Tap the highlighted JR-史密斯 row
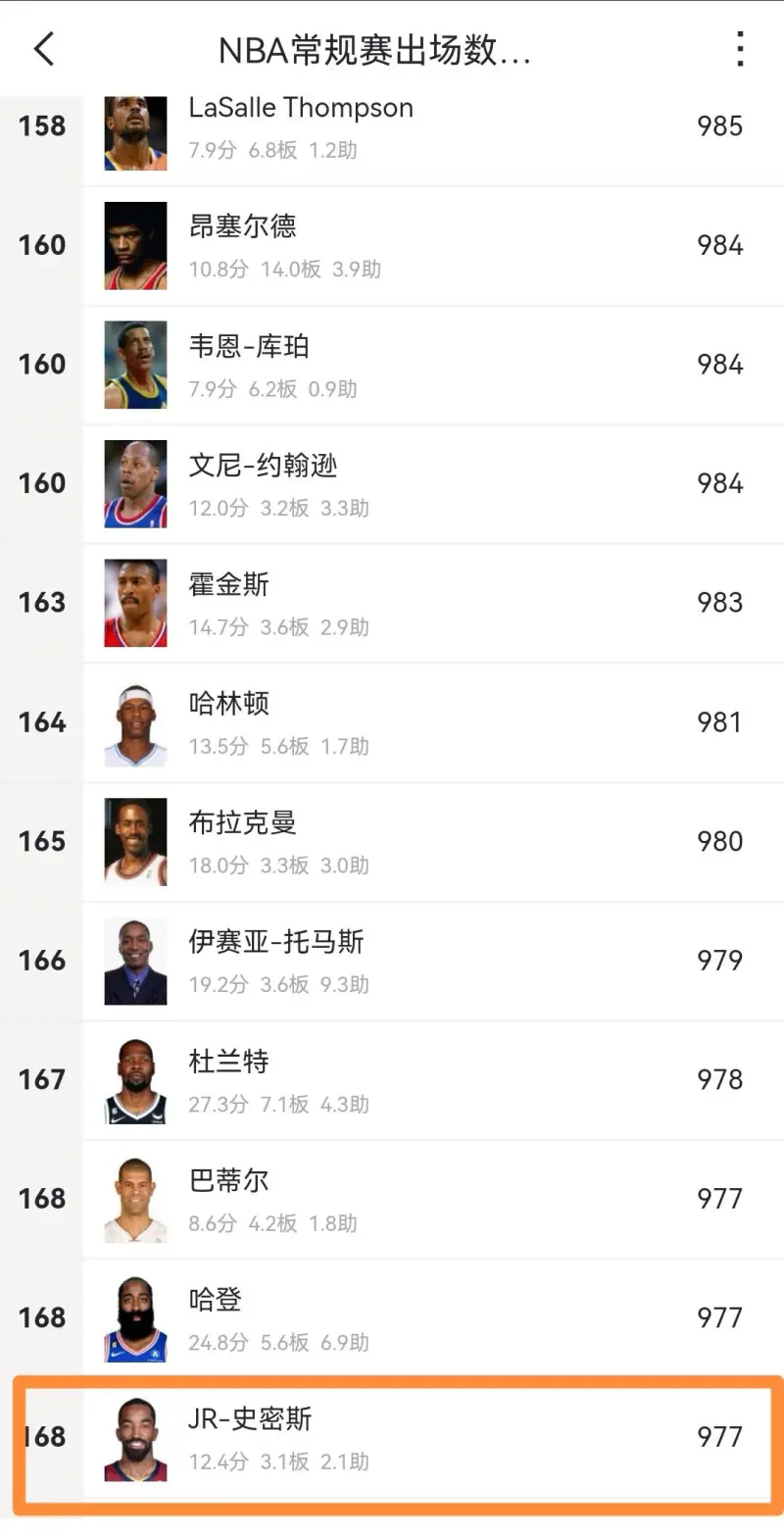Viewport: 784px width, 1536px height. click(431, 1437)
